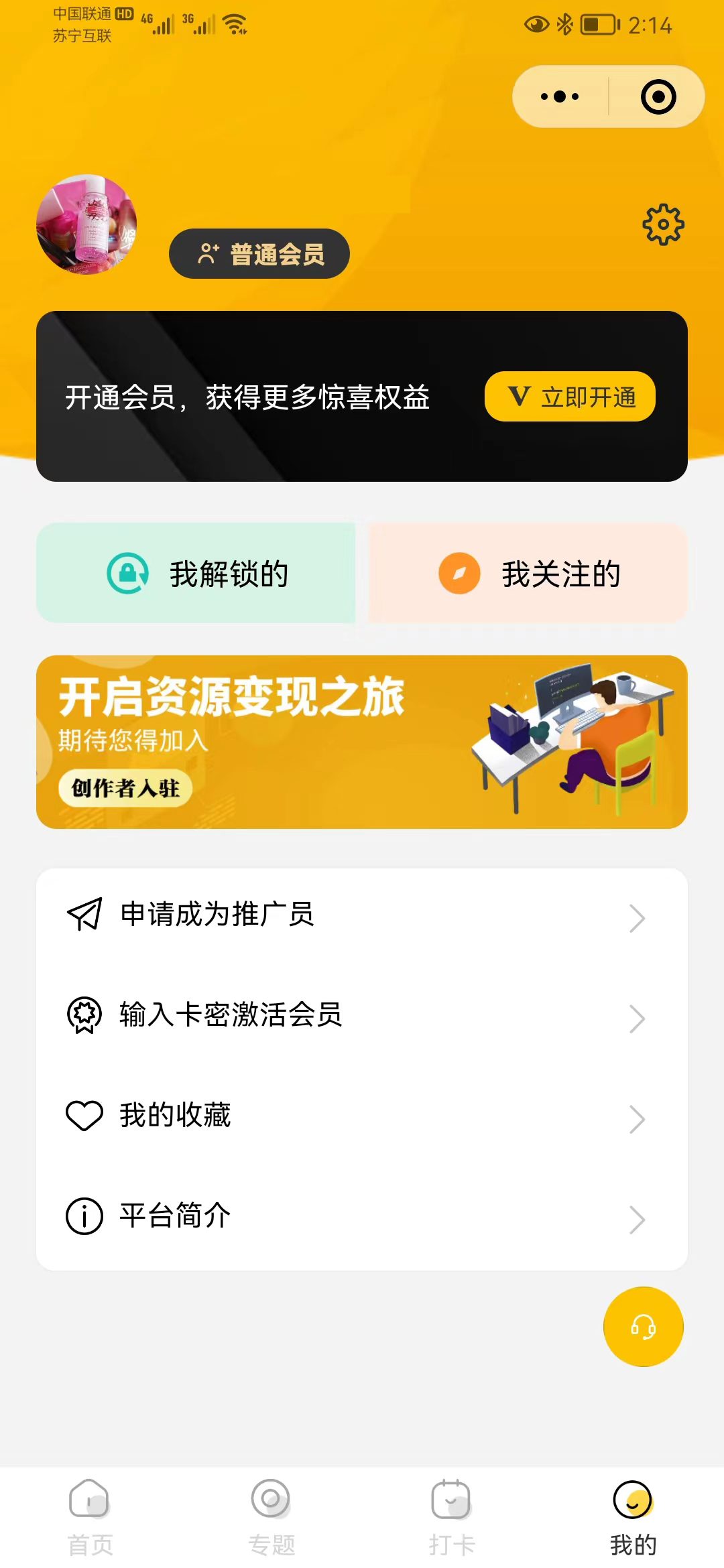Viewport: 724px width, 1568px height.
Task: Open the settings gear icon
Action: coord(663,224)
